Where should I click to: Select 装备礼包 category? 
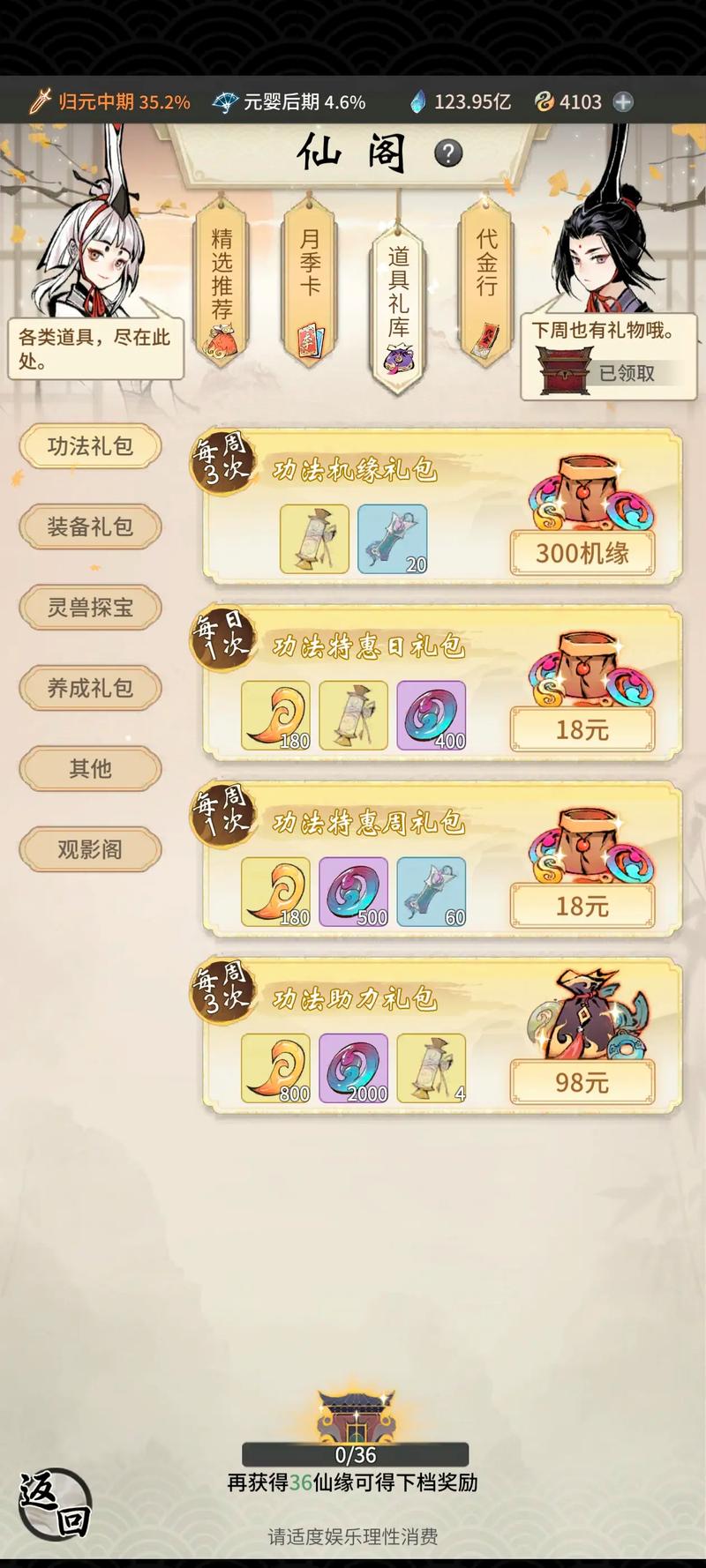(x=90, y=527)
